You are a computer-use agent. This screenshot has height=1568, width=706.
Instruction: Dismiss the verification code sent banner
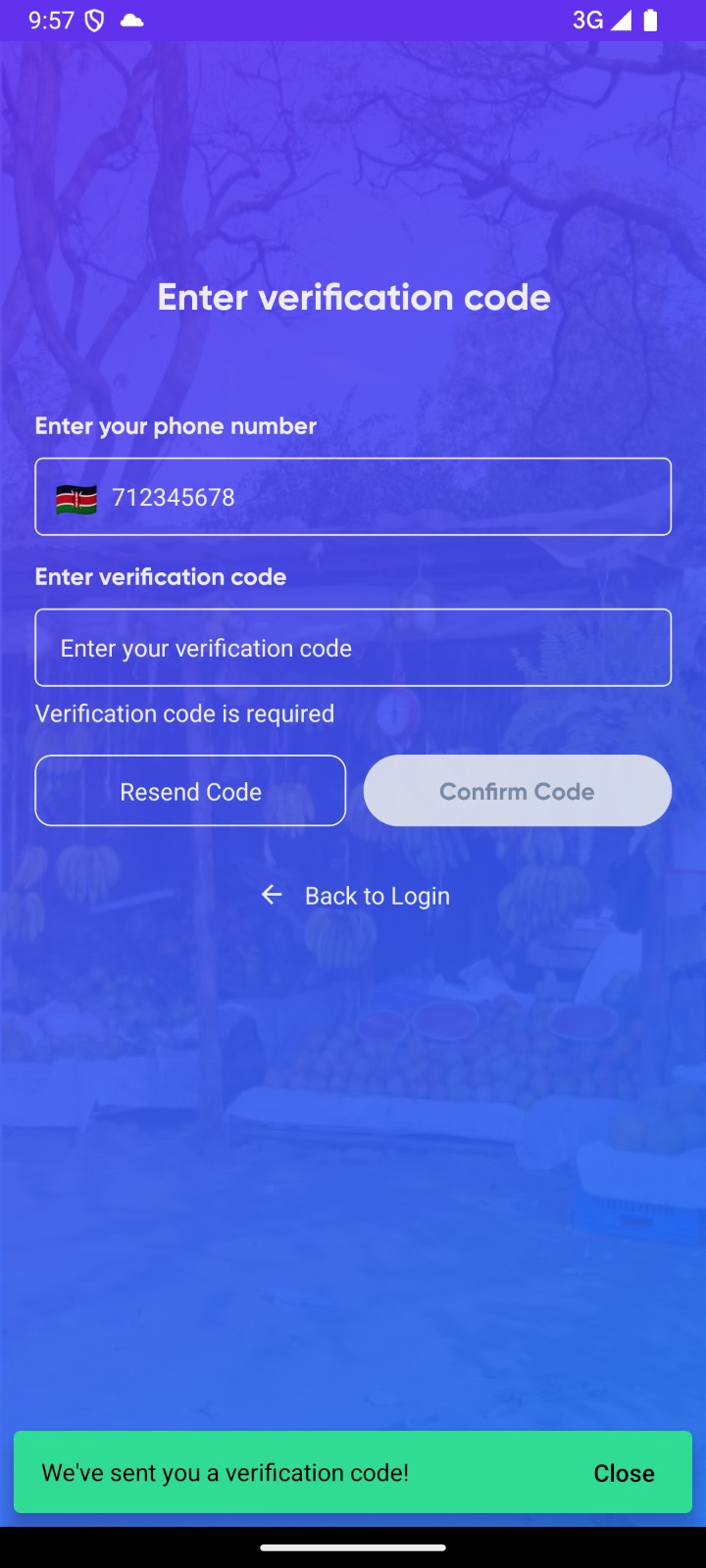click(624, 1473)
